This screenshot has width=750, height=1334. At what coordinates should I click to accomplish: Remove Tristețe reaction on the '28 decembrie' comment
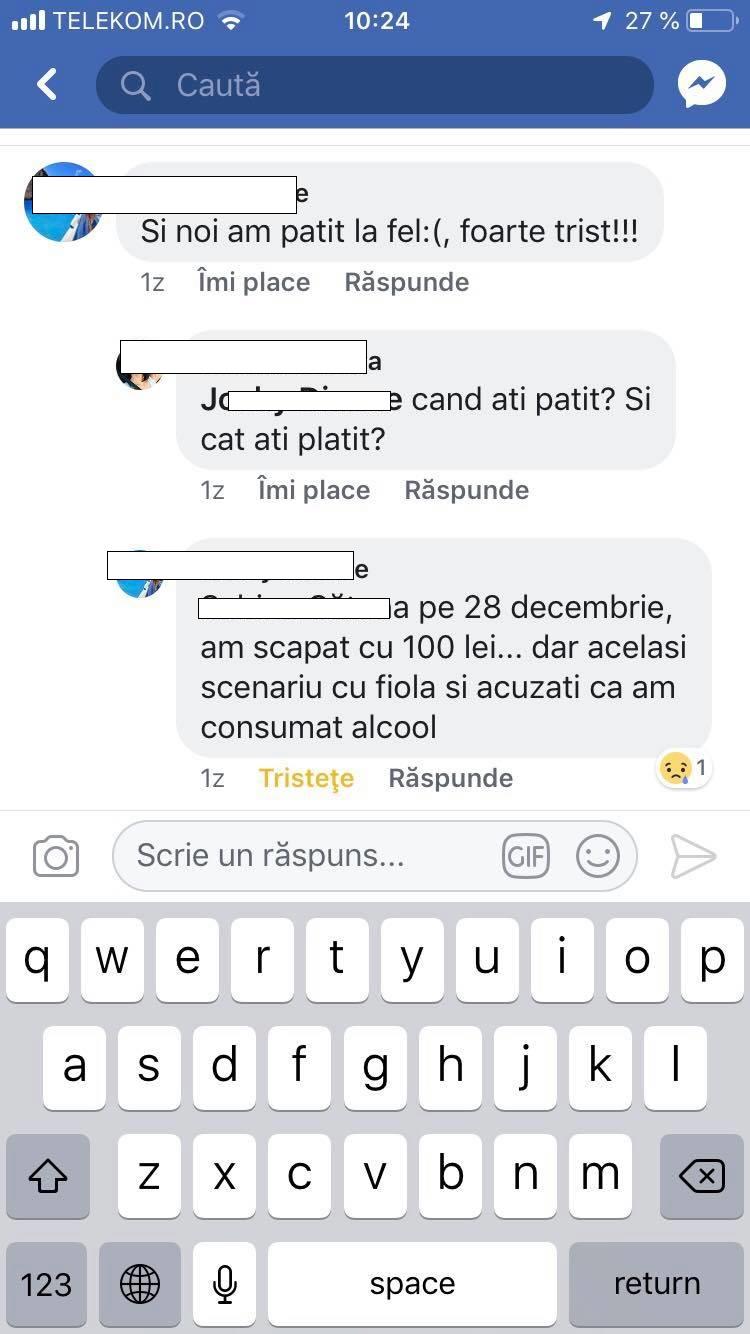pyautogui.click(x=306, y=778)
